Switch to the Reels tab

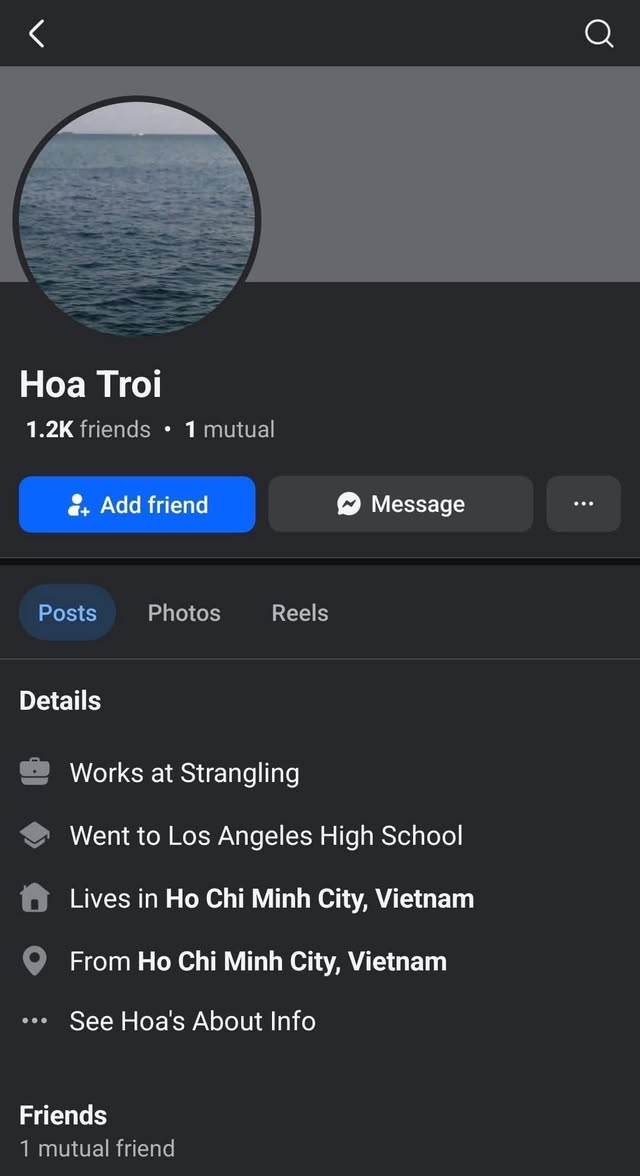[x=300, y=612]
